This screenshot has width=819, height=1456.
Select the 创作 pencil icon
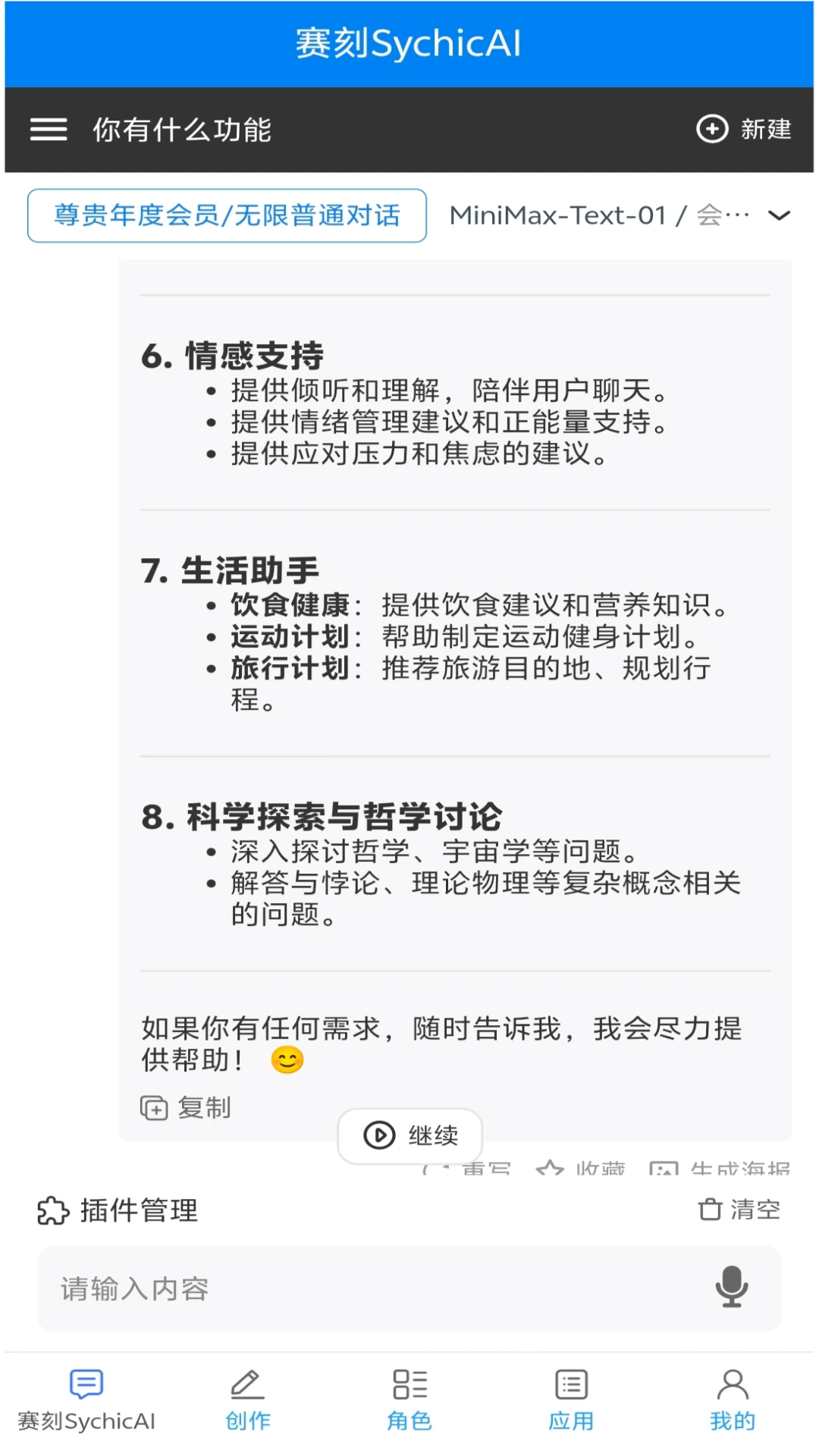246,1401
